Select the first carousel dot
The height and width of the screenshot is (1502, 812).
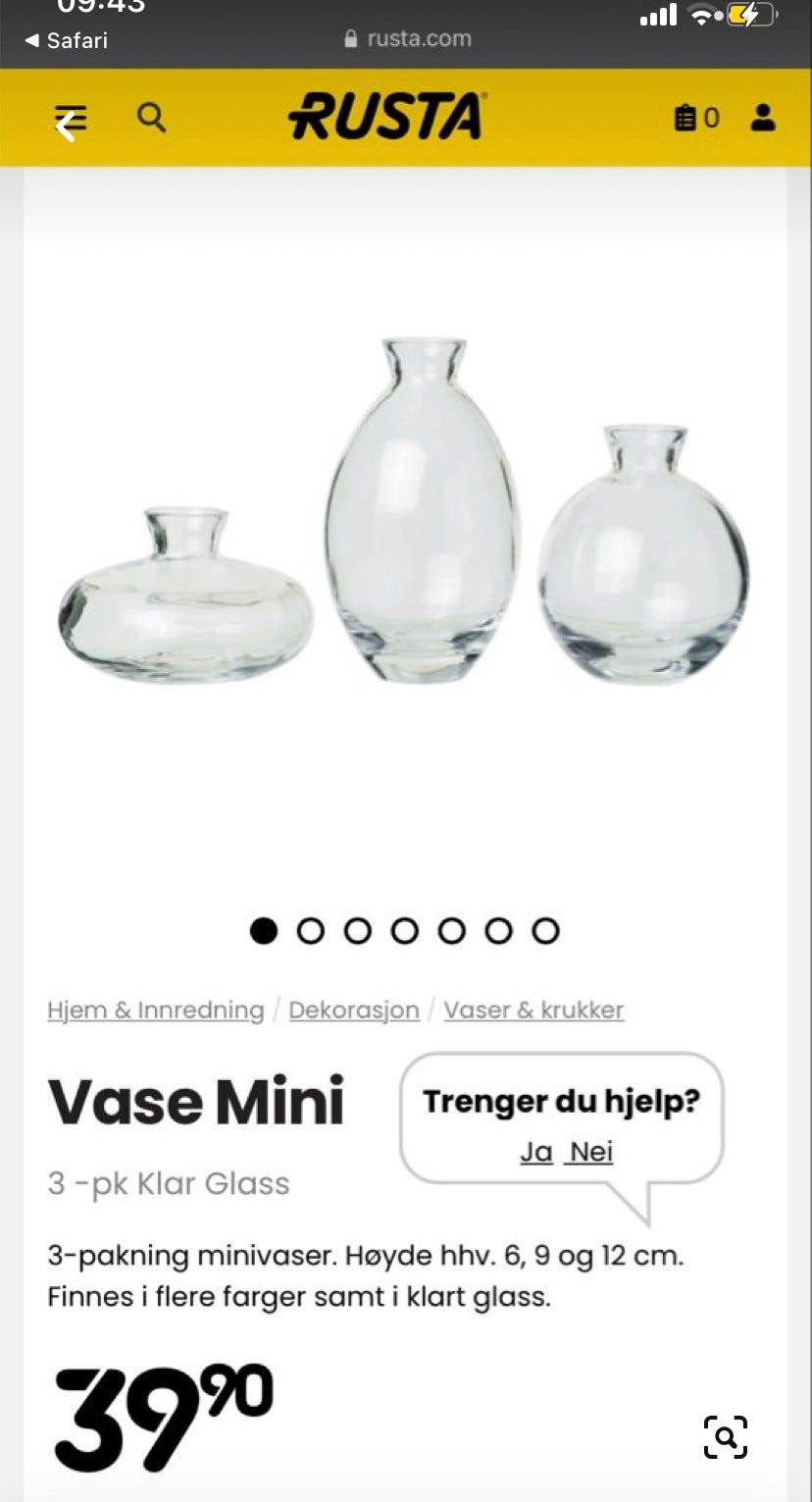pos(262,930)
